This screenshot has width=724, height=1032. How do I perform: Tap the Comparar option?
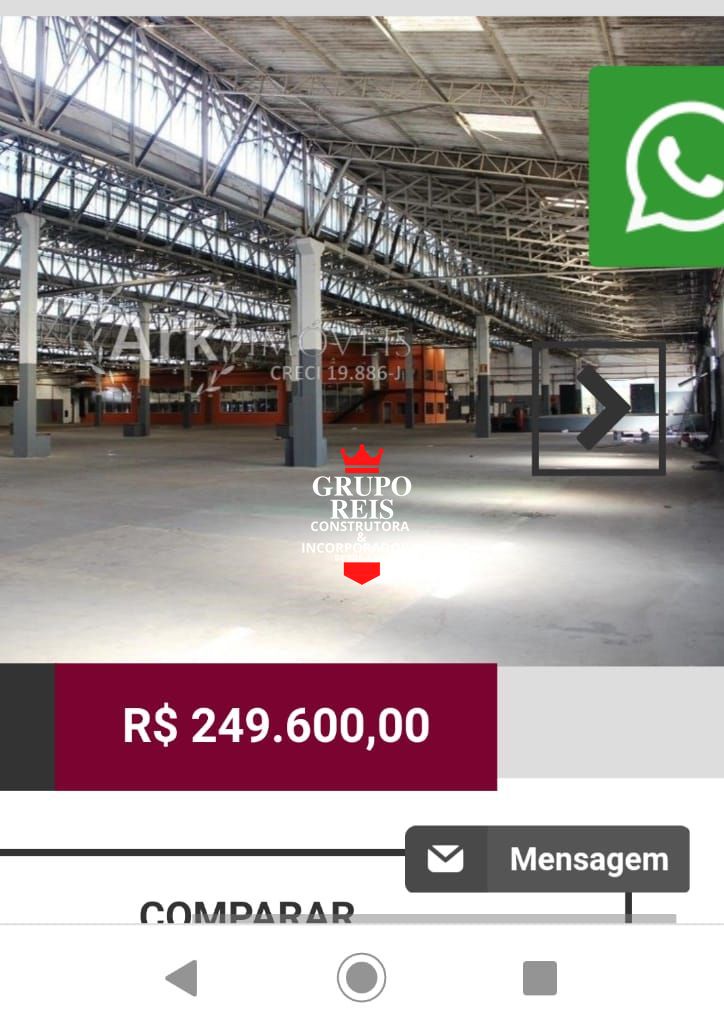(x=246, y=911)
